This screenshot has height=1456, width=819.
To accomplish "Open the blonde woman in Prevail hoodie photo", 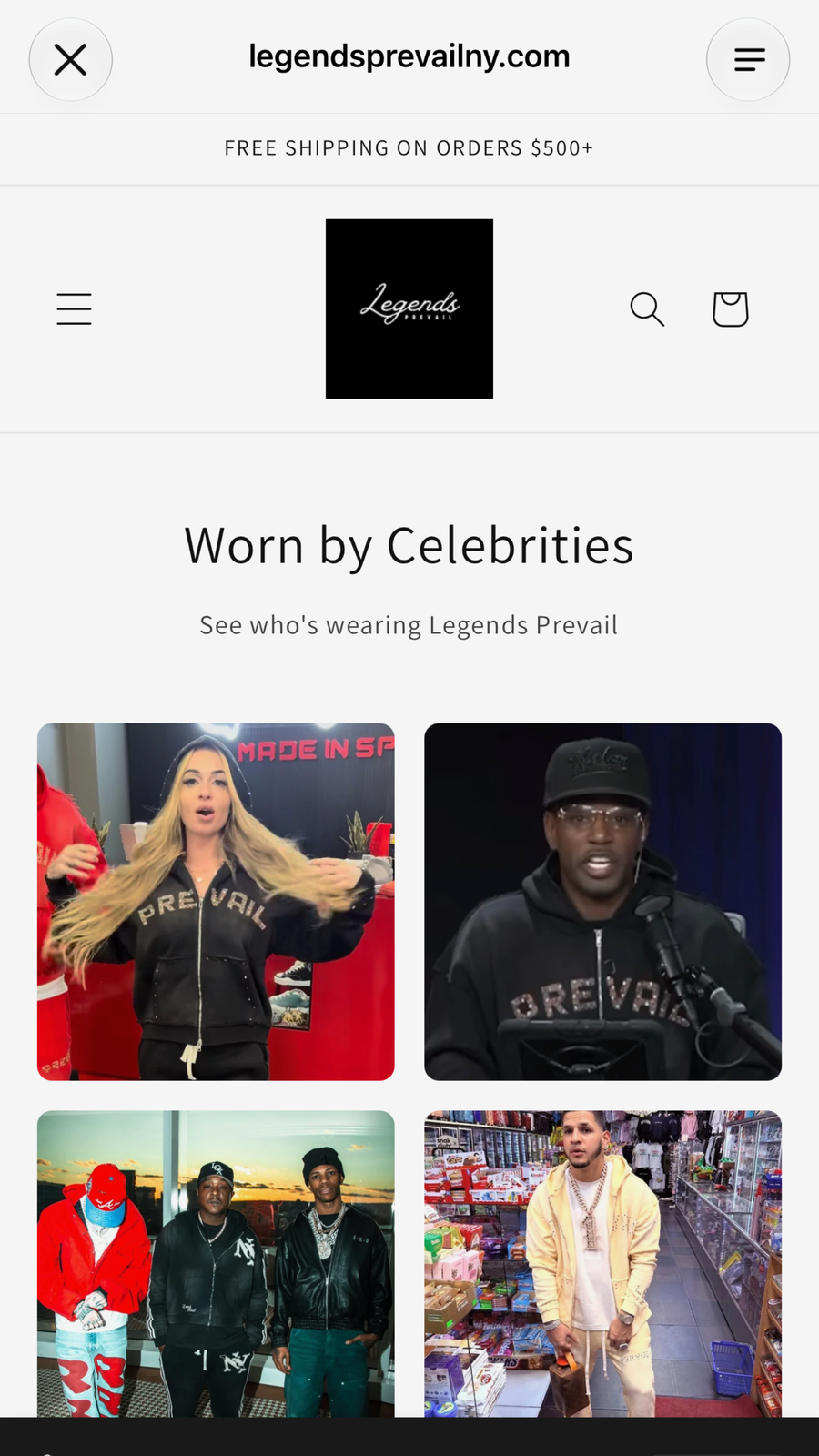I will 216,902.
